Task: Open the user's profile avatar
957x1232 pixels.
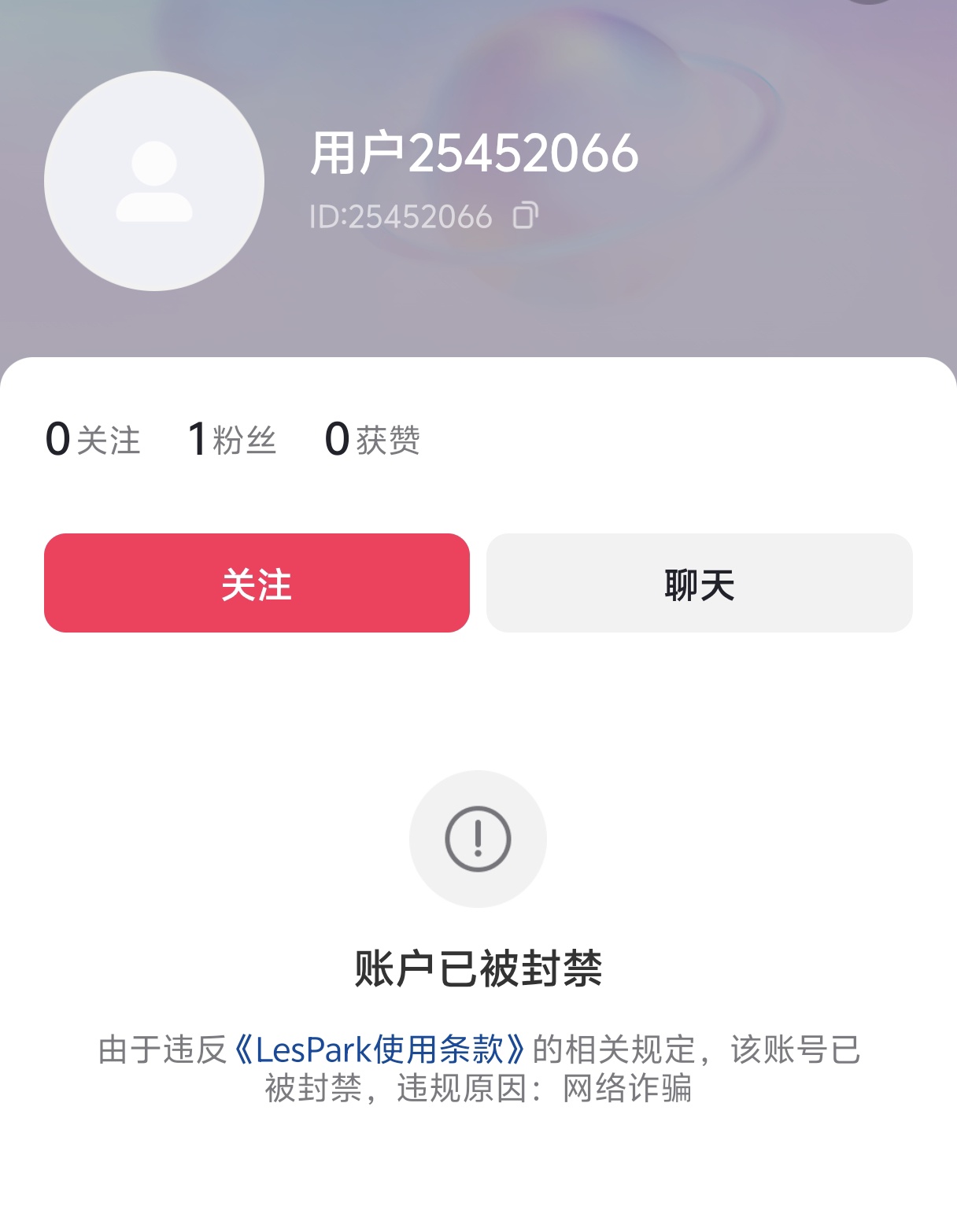Action: [x=154, y=181]
